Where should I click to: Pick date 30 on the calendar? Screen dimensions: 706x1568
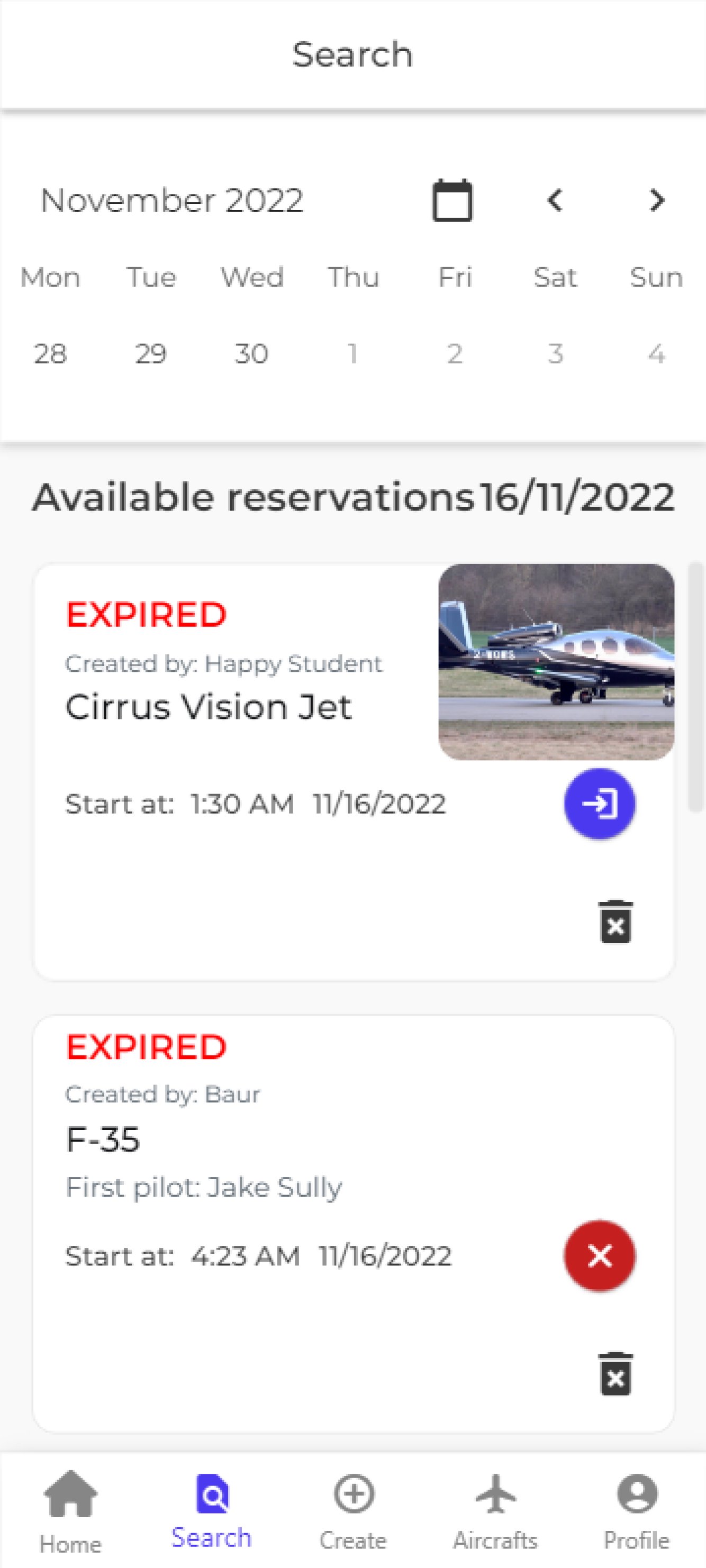tap(251, 354)
